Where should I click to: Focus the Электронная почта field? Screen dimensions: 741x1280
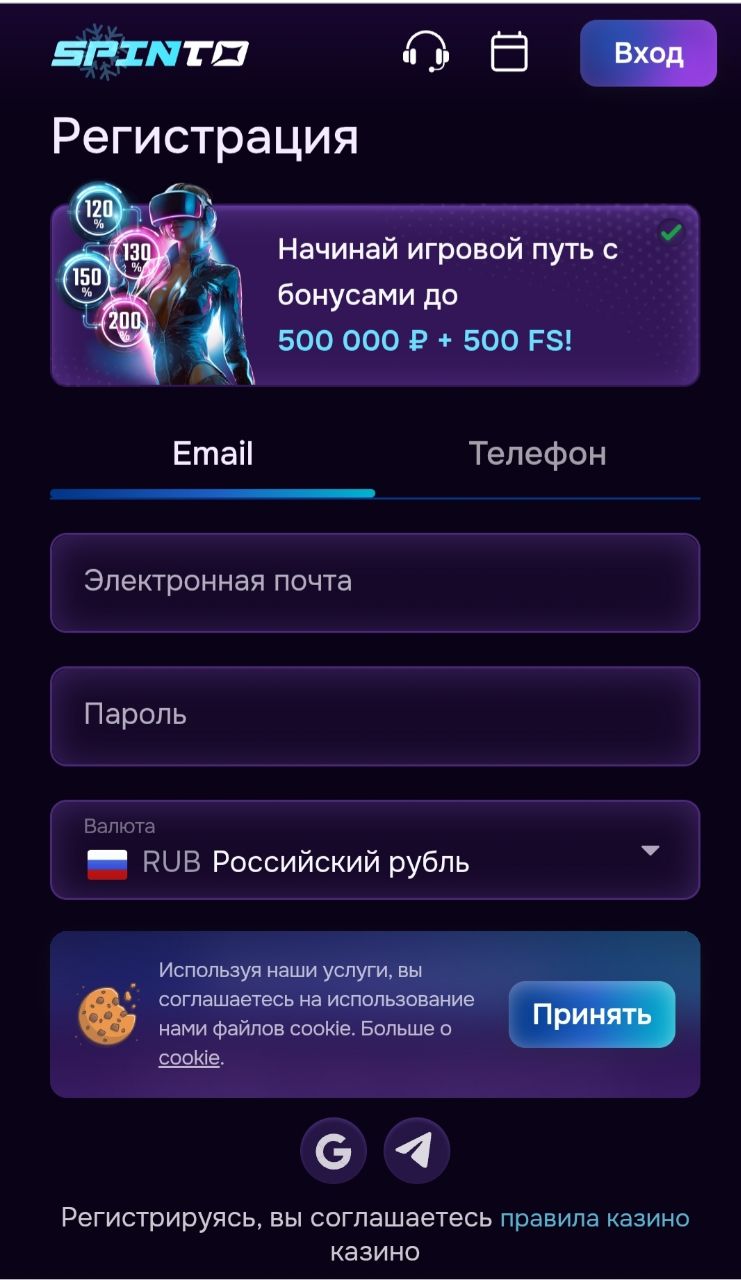point(375,582)
